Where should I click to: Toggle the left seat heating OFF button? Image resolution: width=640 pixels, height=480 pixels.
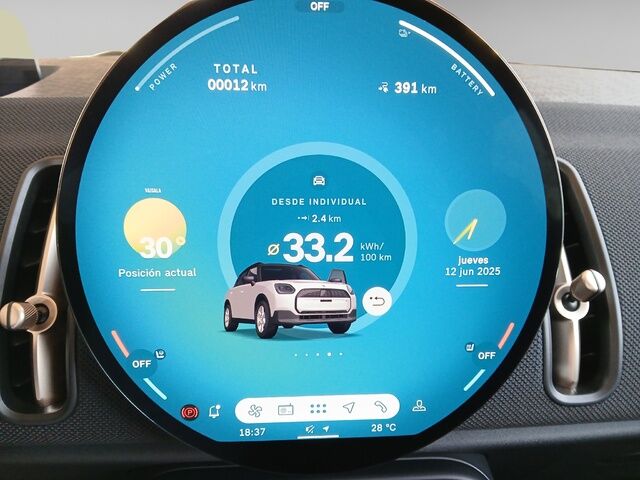(x=143, y=363)
